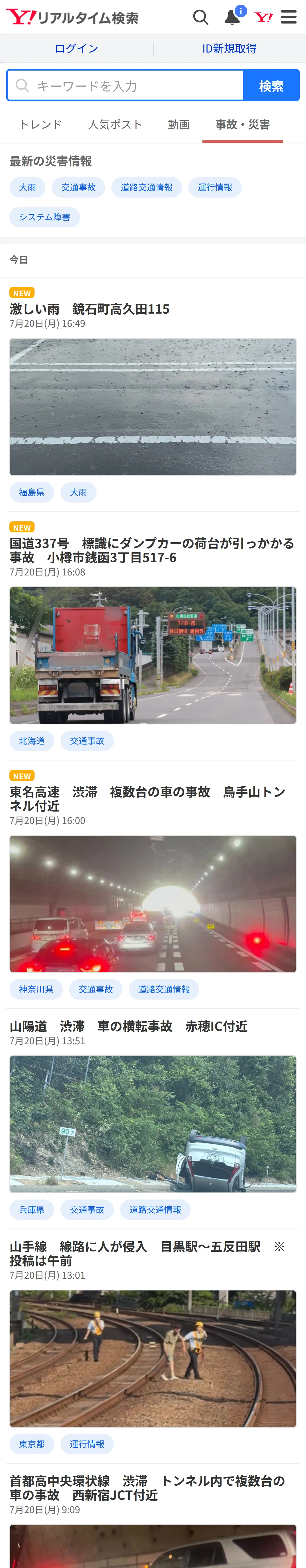Open the 山手線 線路 intrusion photo

point(153,1359)
